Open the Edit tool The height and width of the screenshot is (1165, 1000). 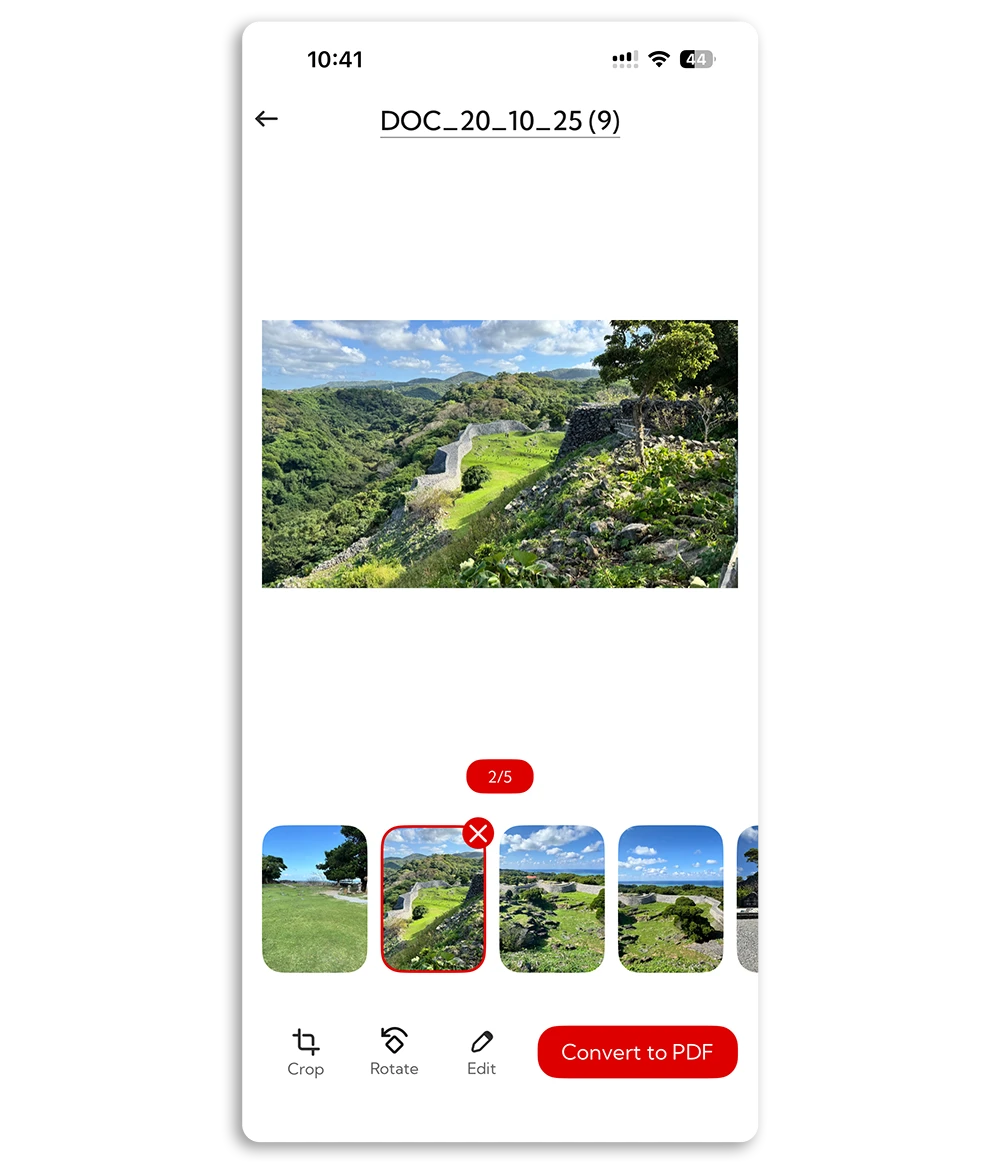click(481, 1052)
